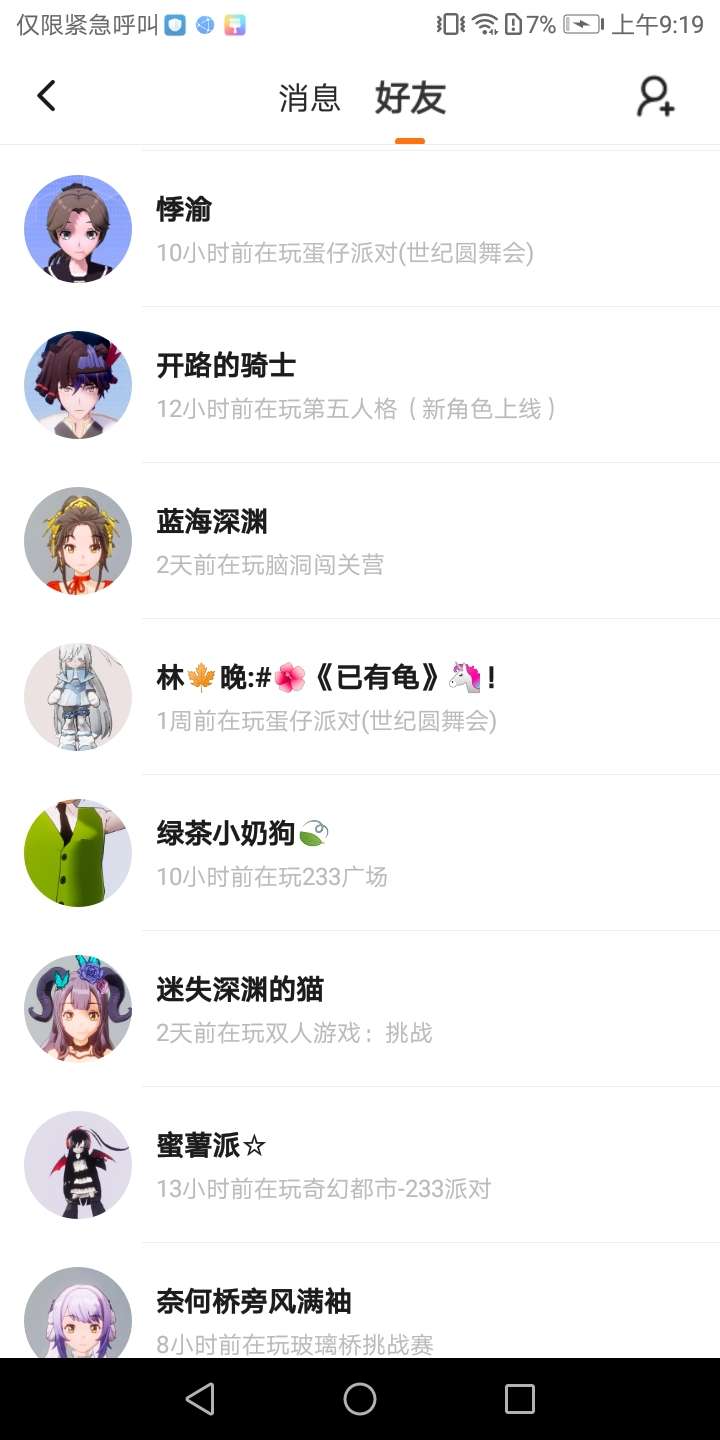The image size is (720, 1440).
Task: Open friend 悸渝's row
Action: coord(360,229)
